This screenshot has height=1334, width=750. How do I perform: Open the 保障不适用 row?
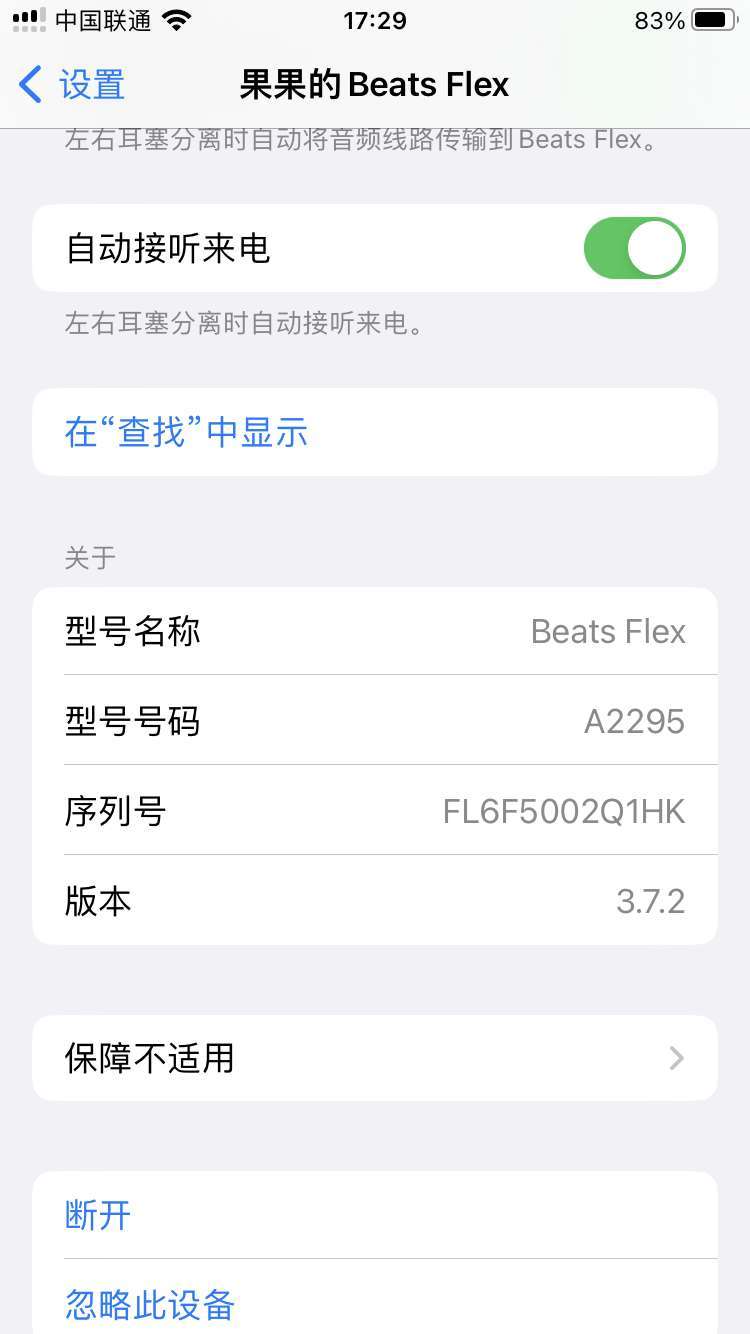[x=375, y=1058]
